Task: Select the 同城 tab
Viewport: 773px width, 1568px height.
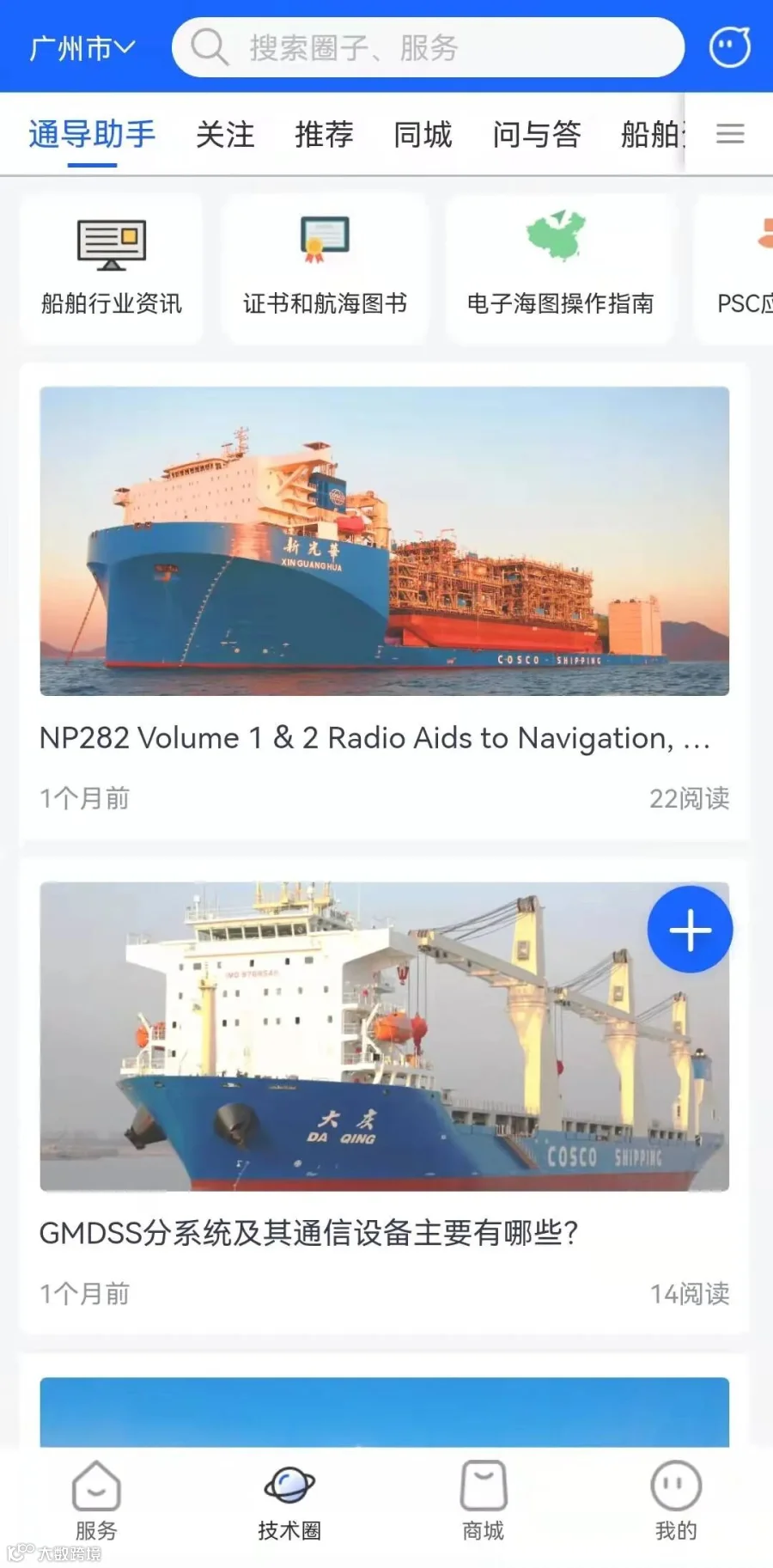Action: [x=423, y=135]
